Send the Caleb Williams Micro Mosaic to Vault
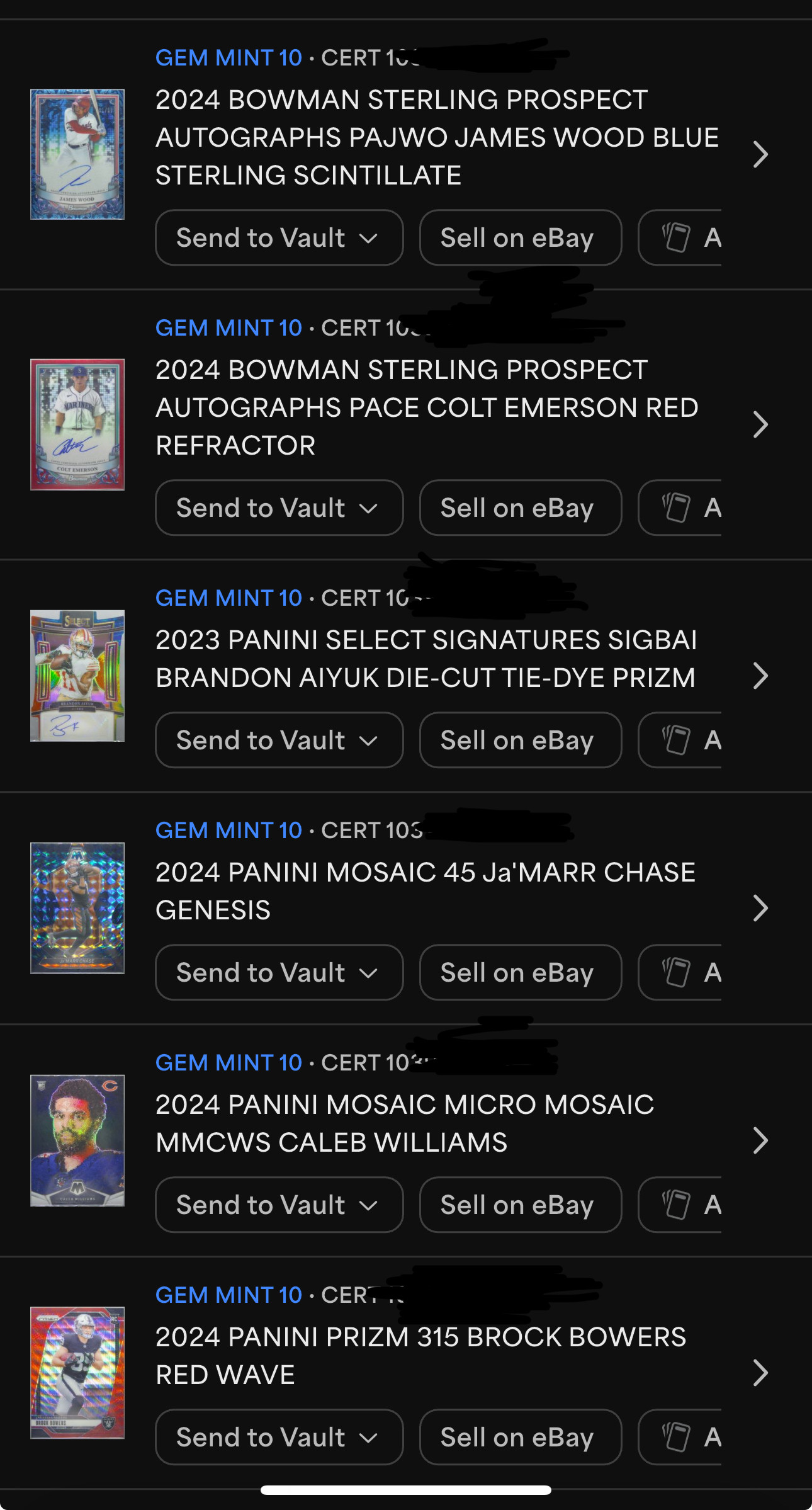 279,1205
